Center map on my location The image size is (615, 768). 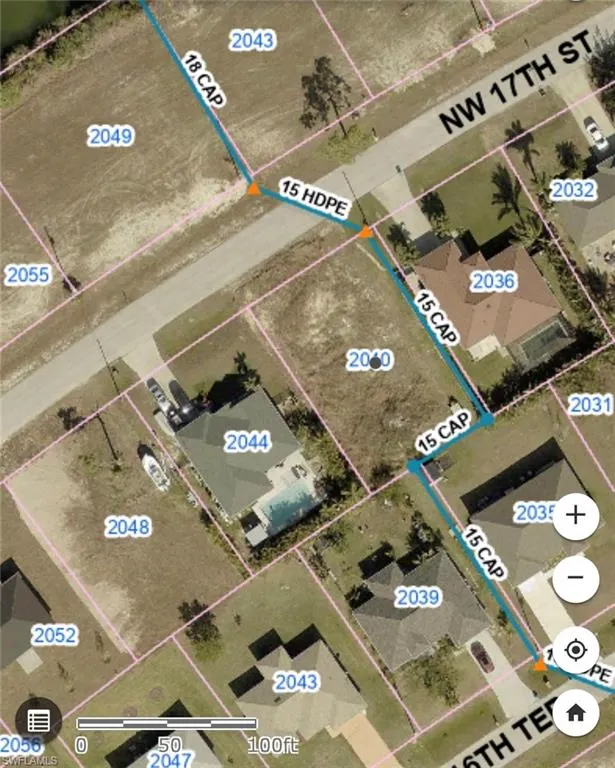(576, 651)
